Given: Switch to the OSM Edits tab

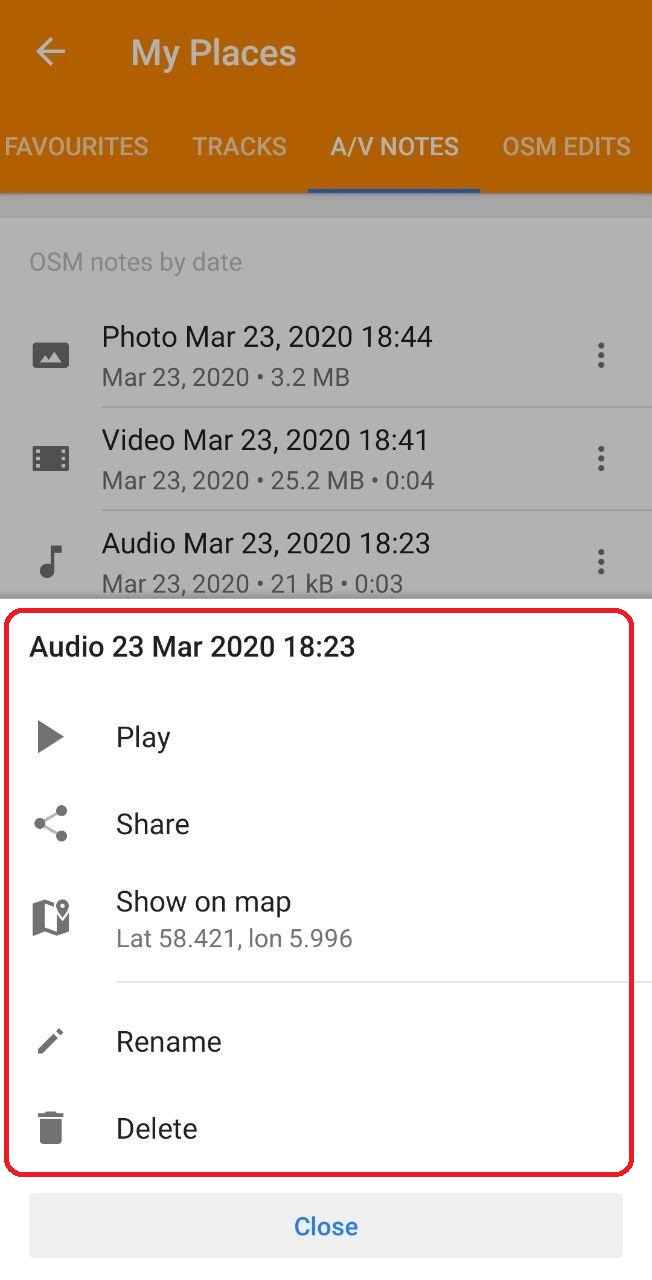Looking at the screenshot, I should 566,147.
